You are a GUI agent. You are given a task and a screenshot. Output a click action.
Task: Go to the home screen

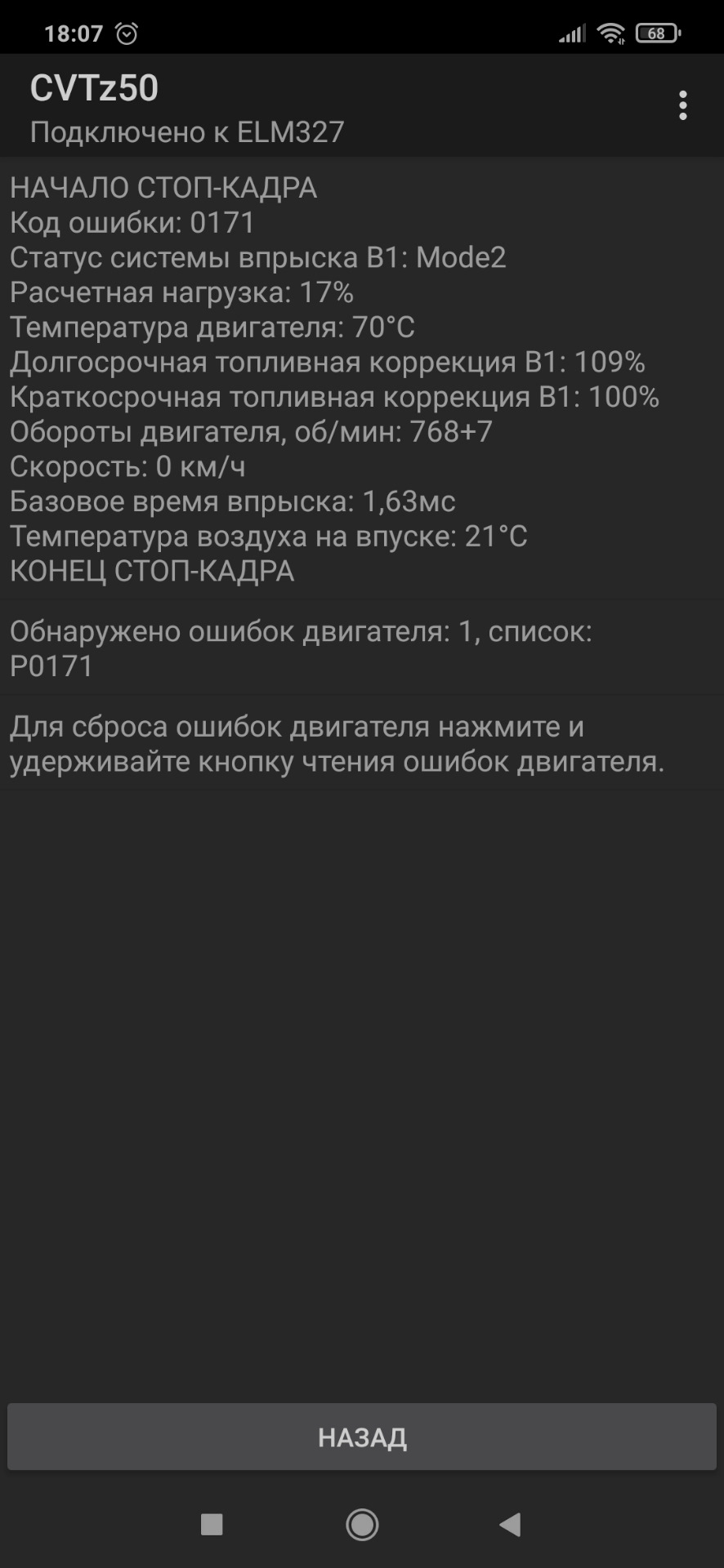point(362,1524)
